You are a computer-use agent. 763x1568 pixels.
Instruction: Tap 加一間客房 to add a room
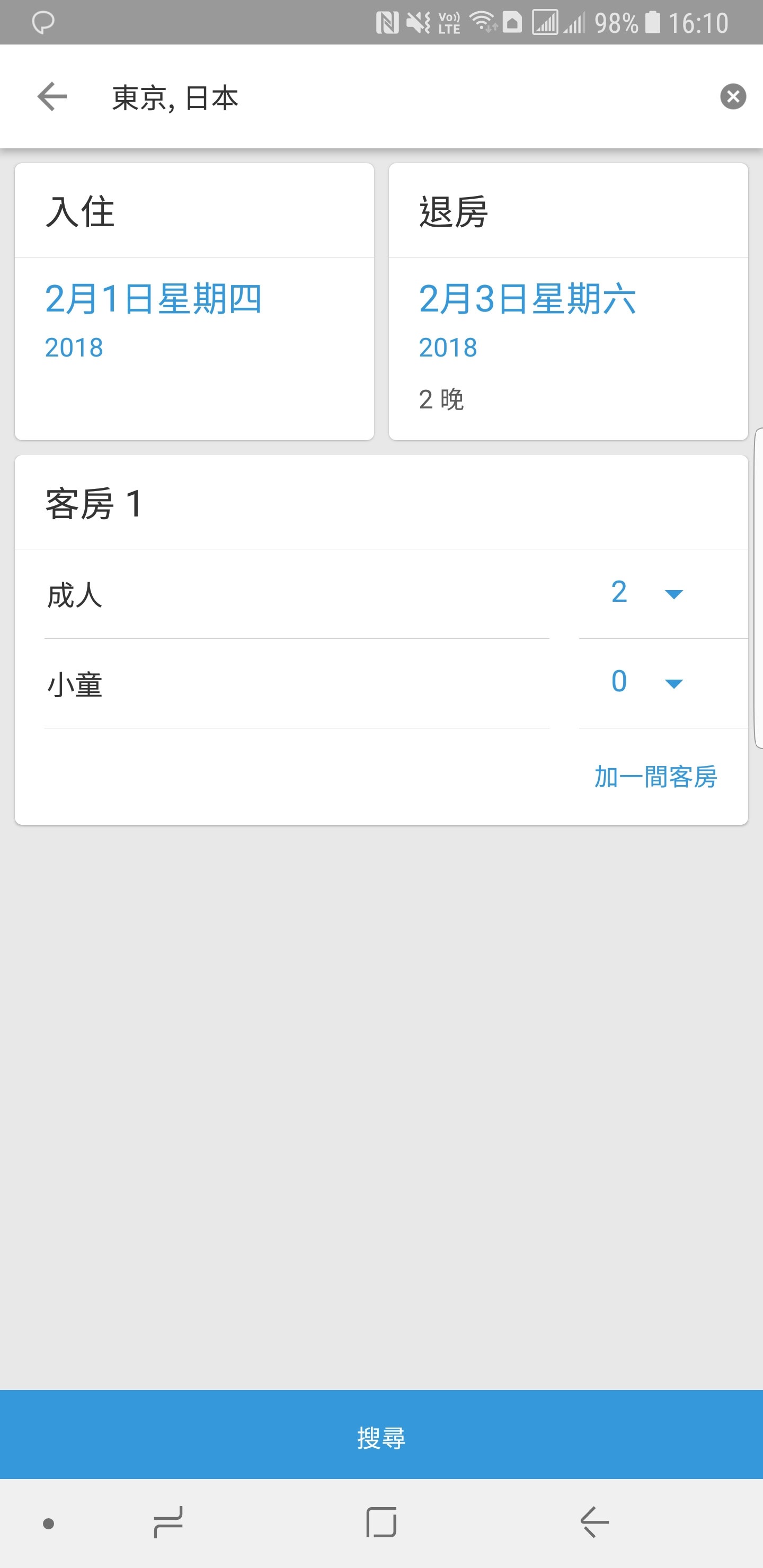[x=655, y=777]
